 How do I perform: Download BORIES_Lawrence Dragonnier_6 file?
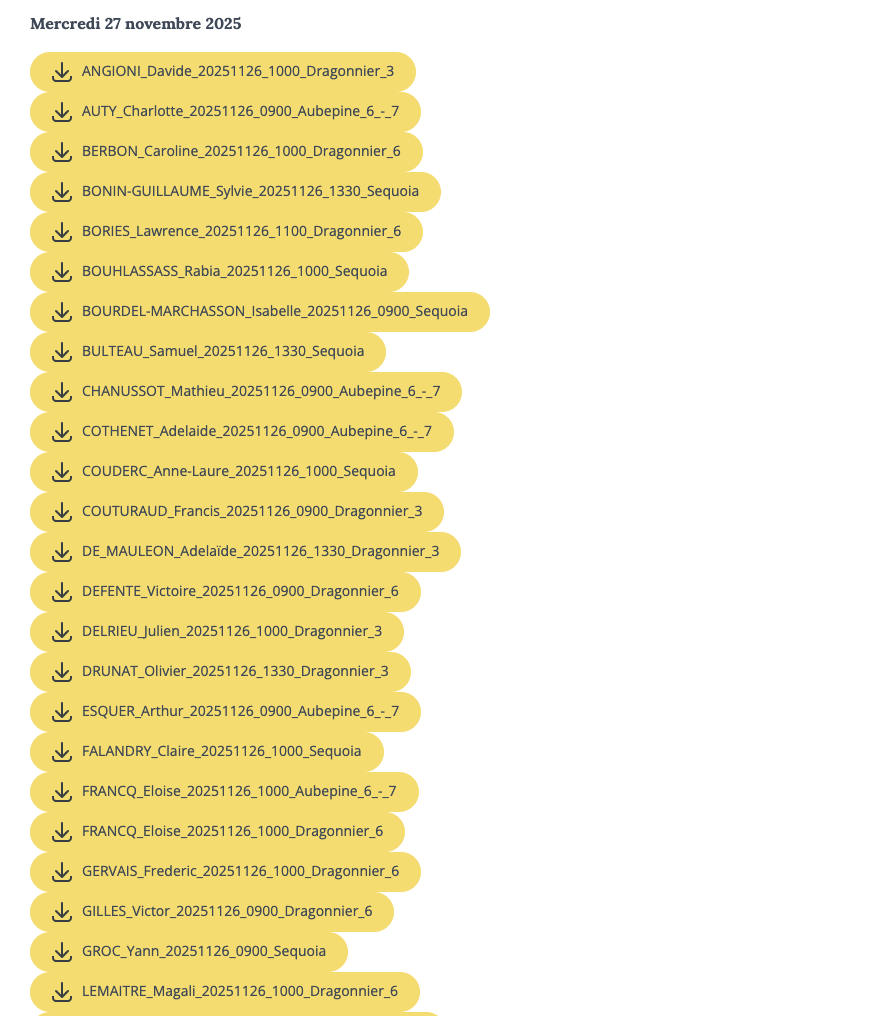226,232
